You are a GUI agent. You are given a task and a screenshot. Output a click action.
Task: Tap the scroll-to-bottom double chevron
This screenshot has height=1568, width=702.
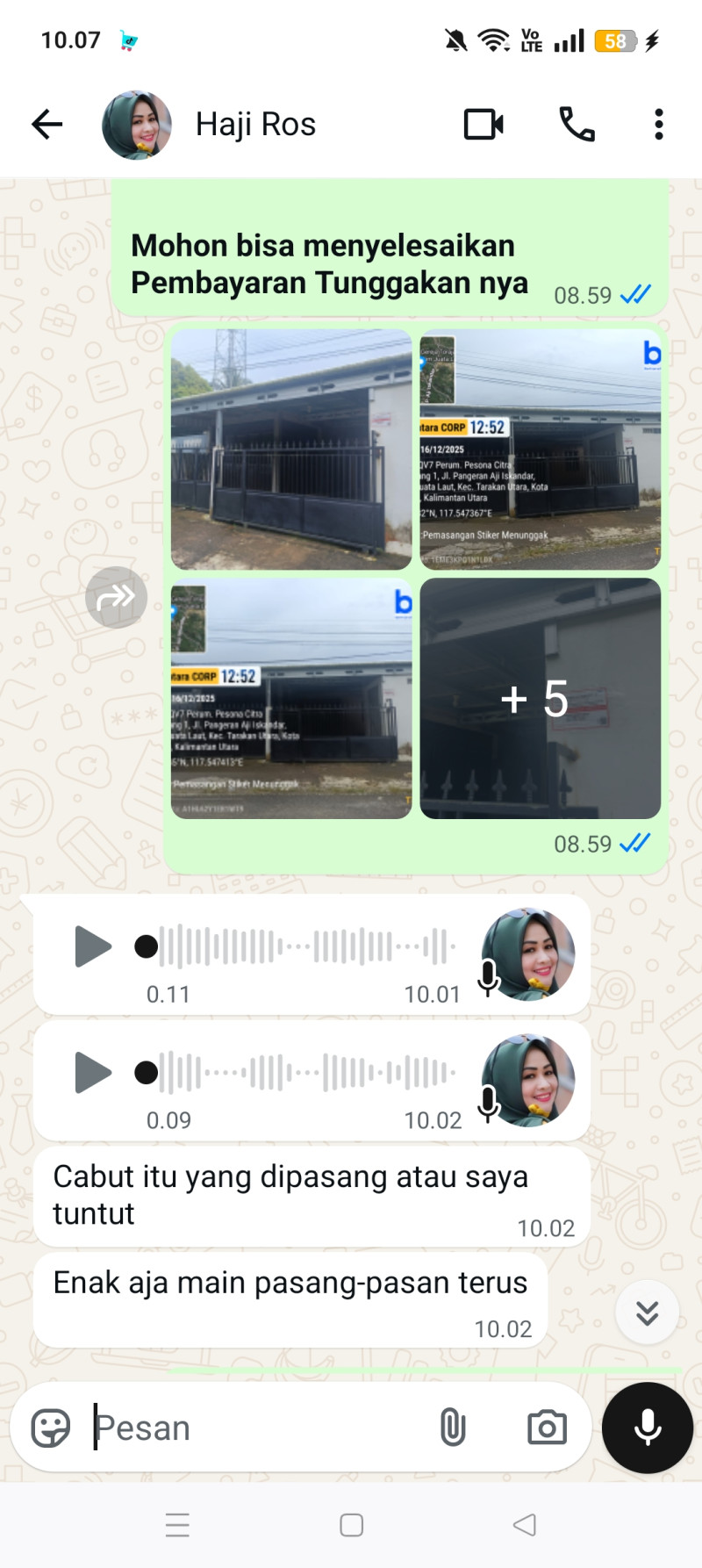coord(647,1313)
